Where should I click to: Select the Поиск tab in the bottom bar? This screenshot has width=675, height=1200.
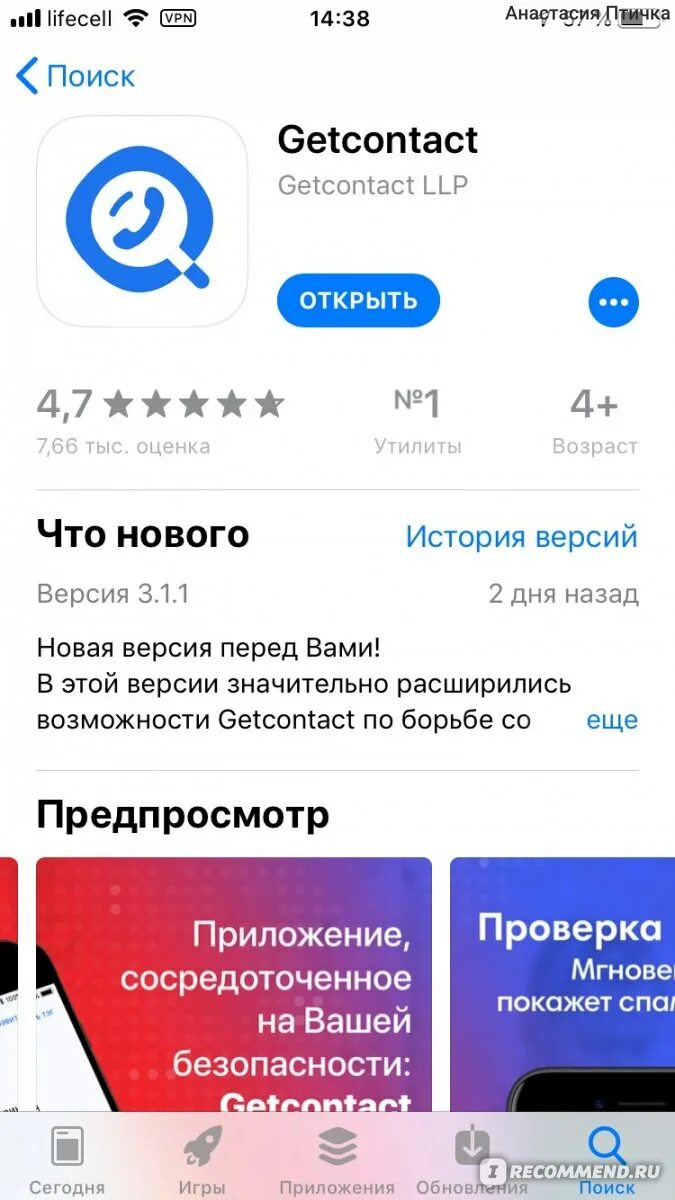607,1158
